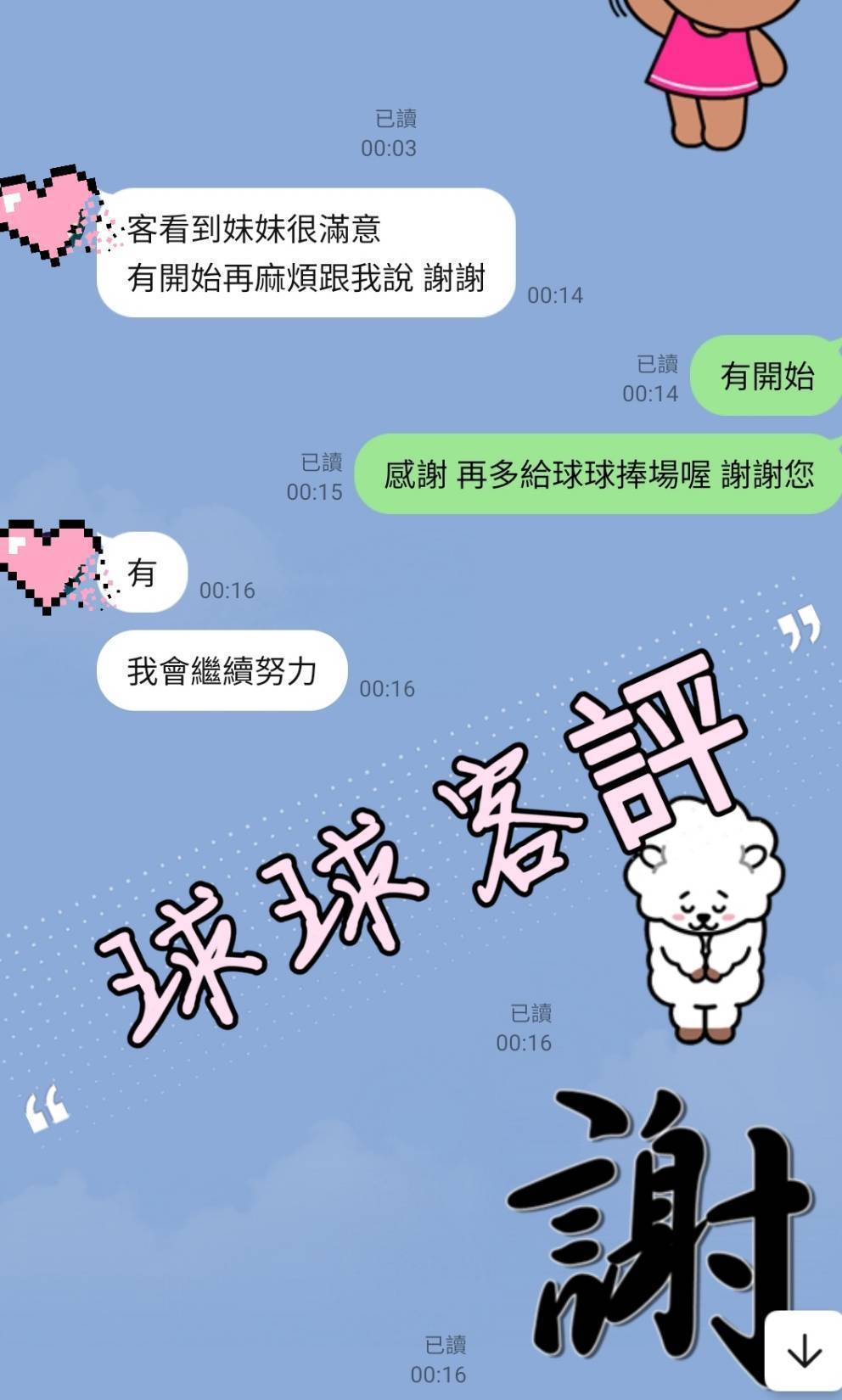Tap the 已讀 00:03 read receipt
The image size is (842, 1400).
click(392, 132)
